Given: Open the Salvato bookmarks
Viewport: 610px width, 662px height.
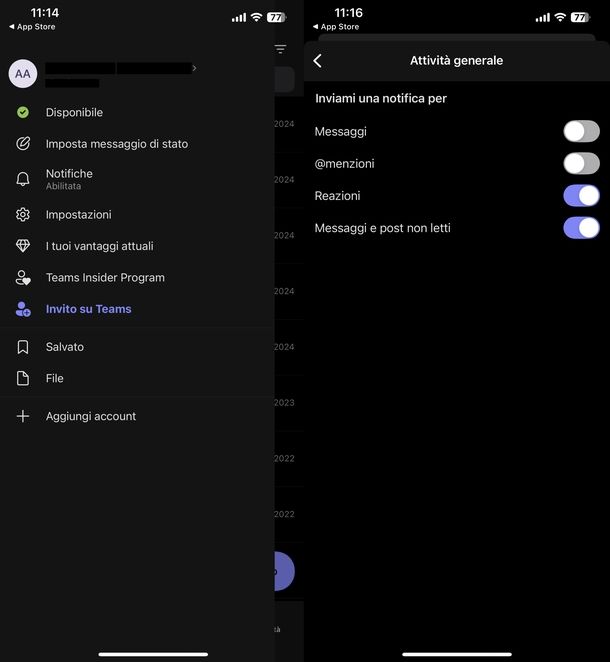Looking at the screenshot, I should (x=65, y=347).
